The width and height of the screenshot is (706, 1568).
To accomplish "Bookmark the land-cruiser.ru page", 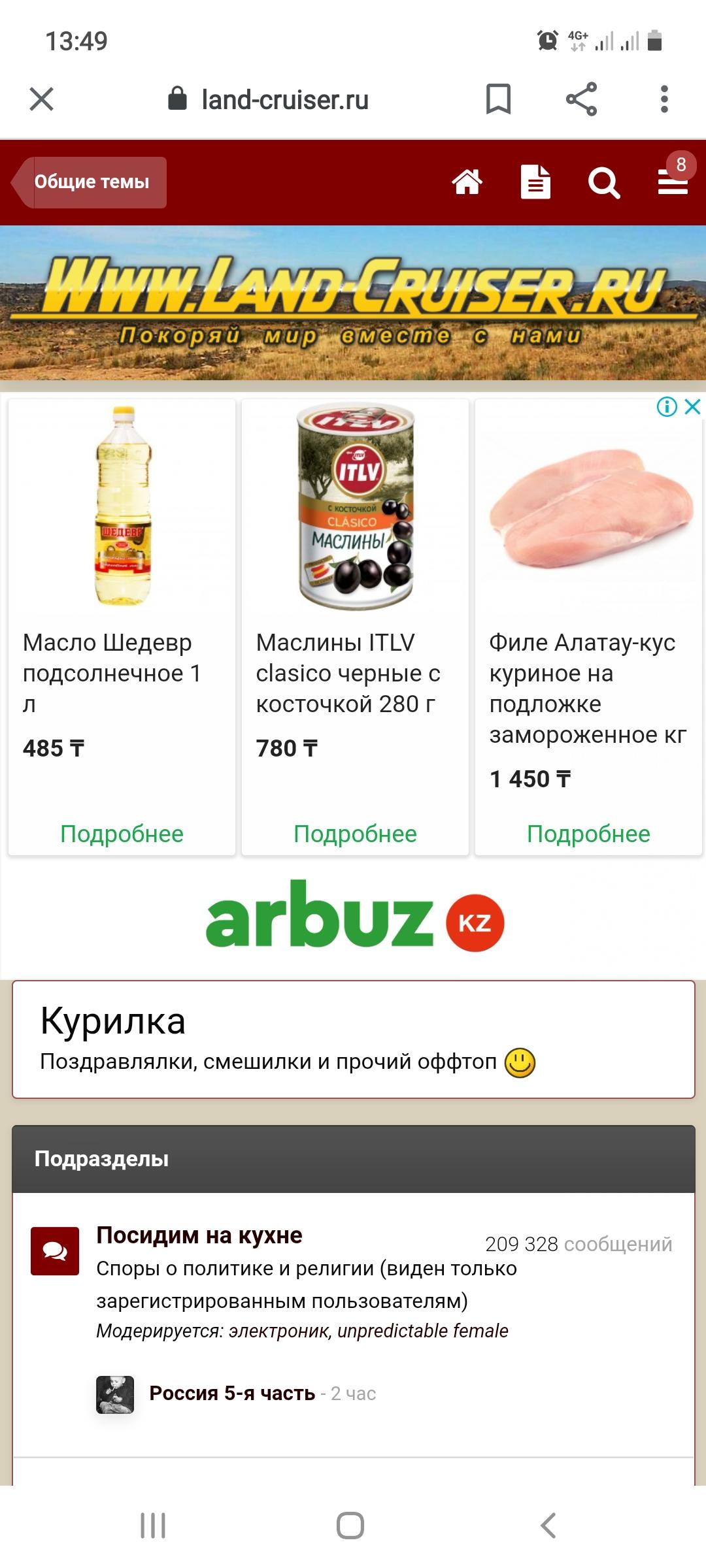I will coord(498,99).
